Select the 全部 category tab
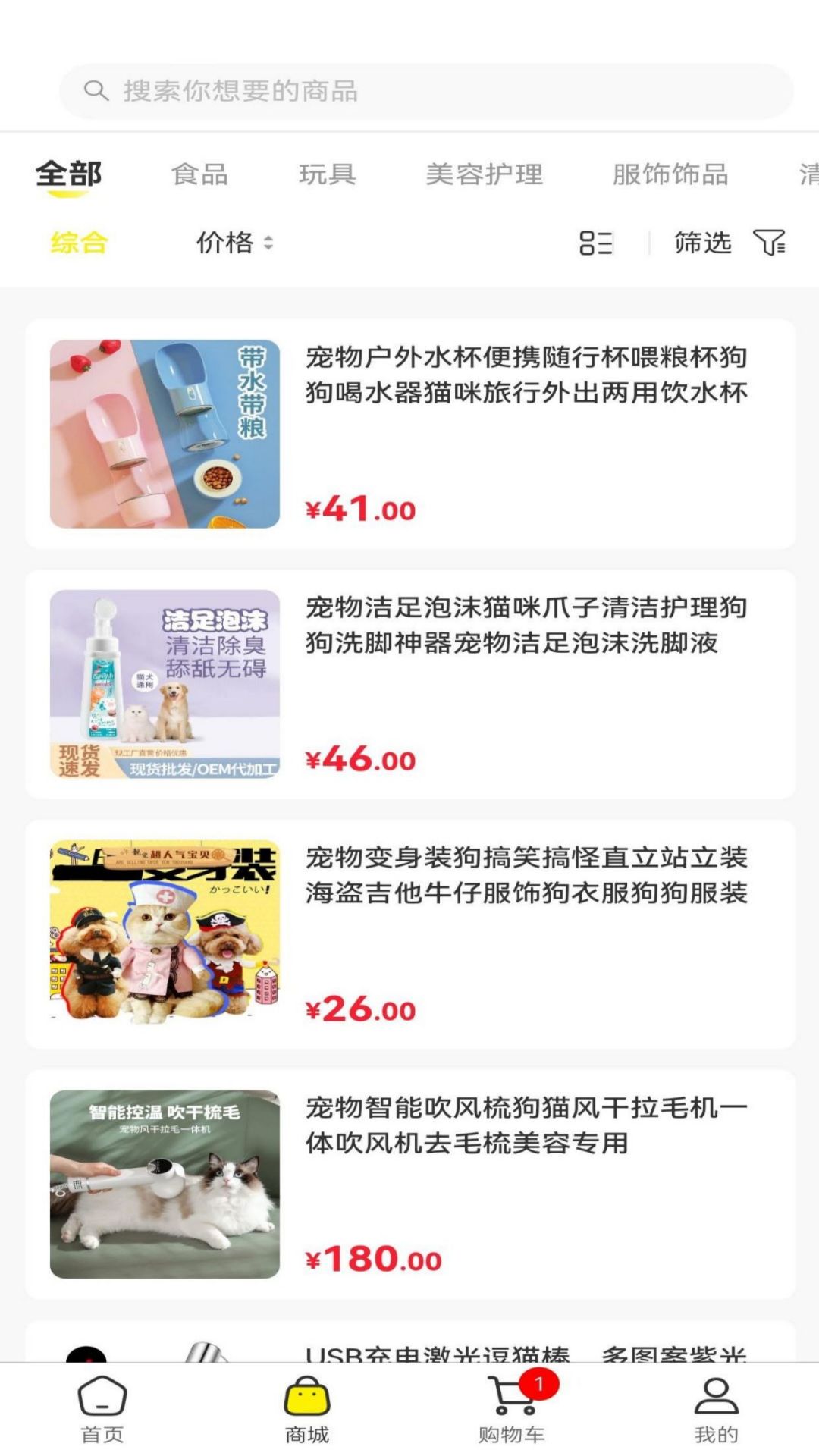819x1456 pixels. coord(68,174)
